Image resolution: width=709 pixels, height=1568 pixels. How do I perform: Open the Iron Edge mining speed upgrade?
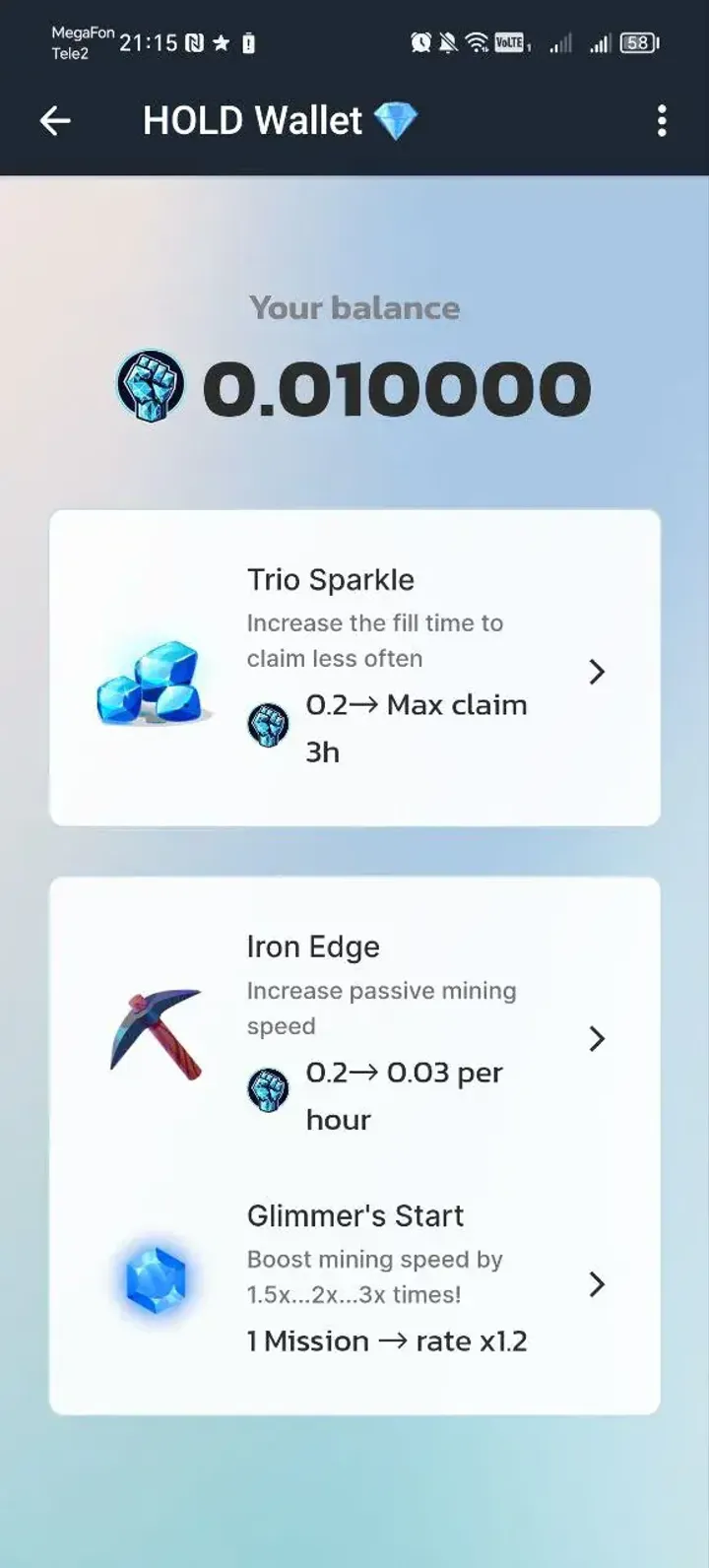[x=354, y=1034]
